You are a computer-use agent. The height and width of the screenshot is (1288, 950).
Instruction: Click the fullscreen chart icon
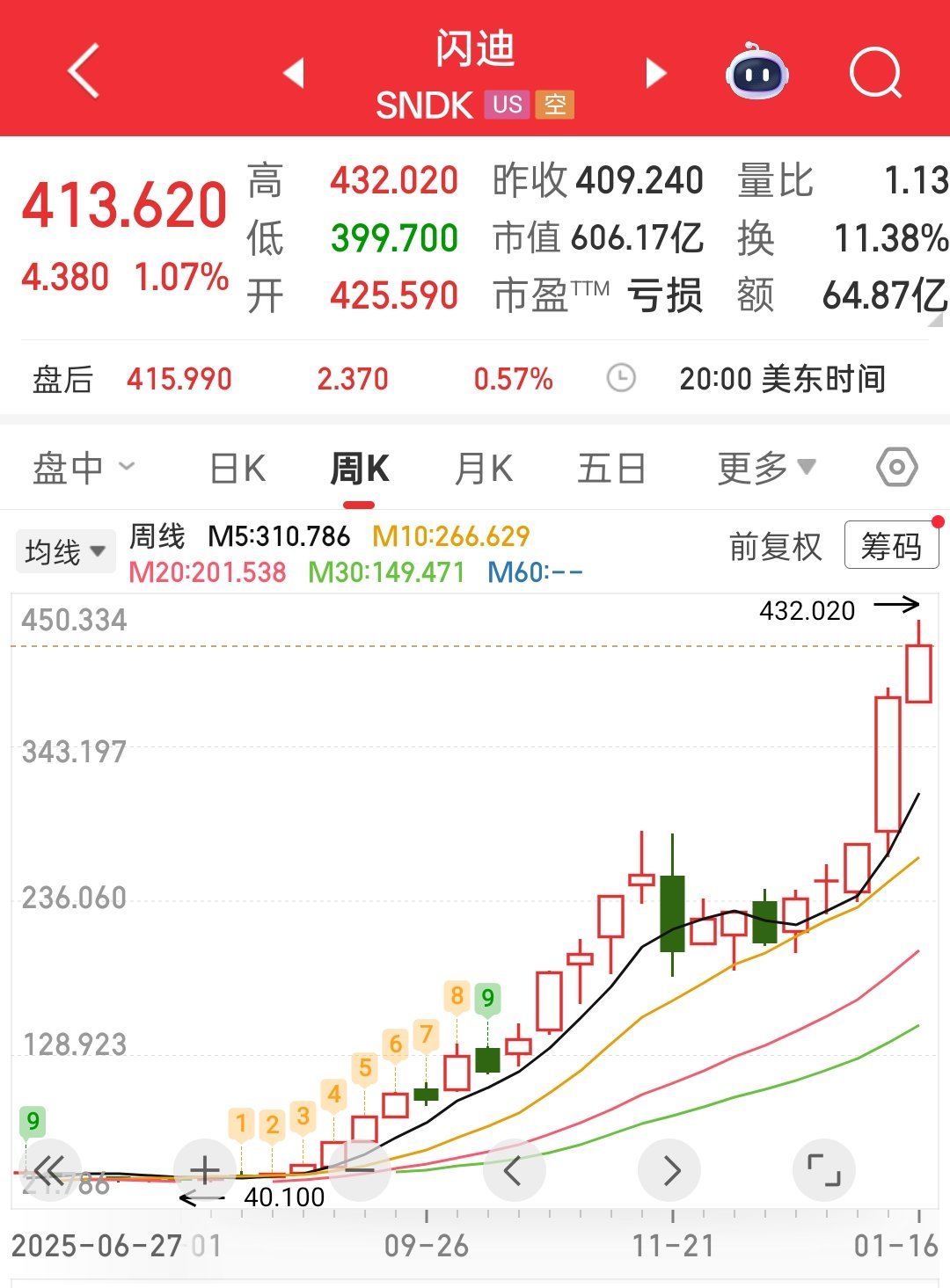[x=824, y=1169]
